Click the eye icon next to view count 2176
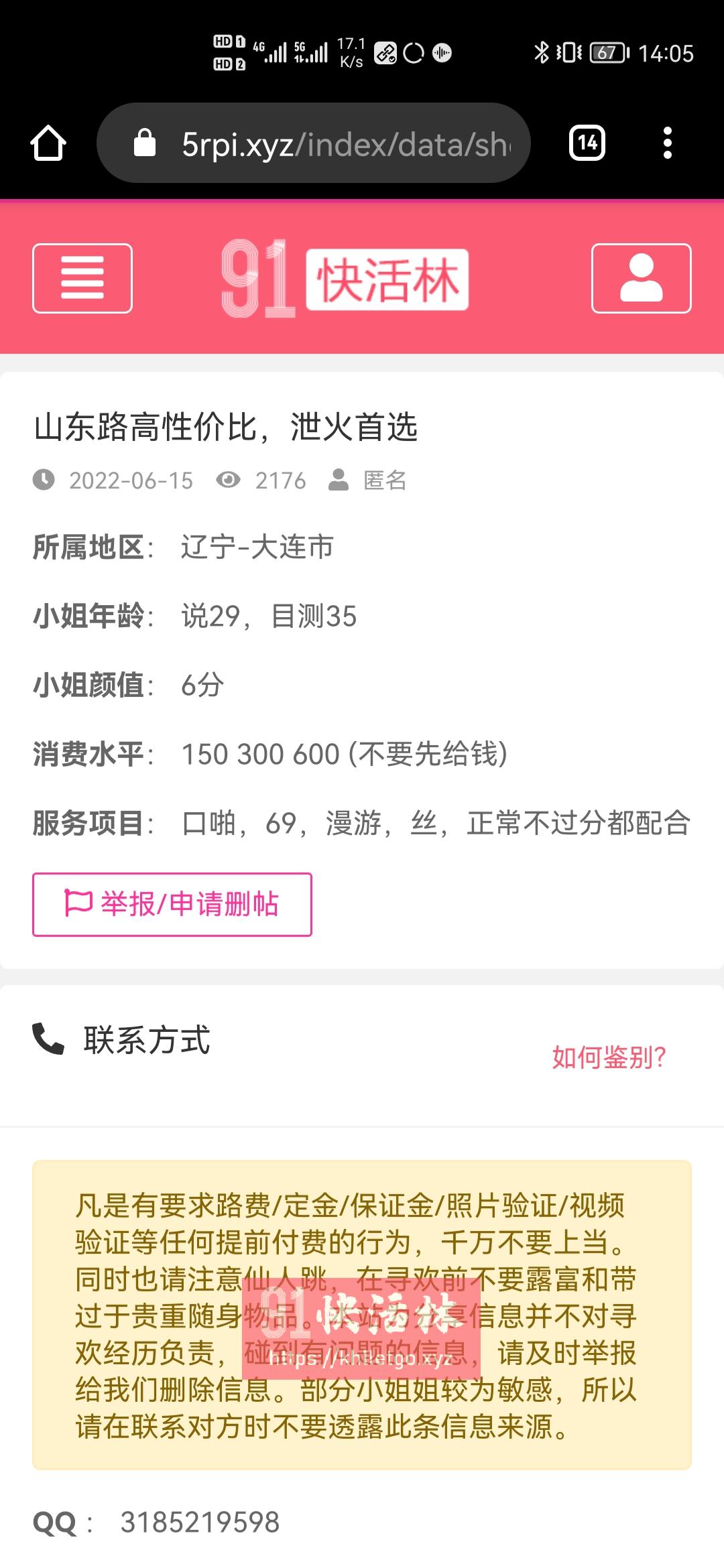724x1568 pixels. (229, 480)
